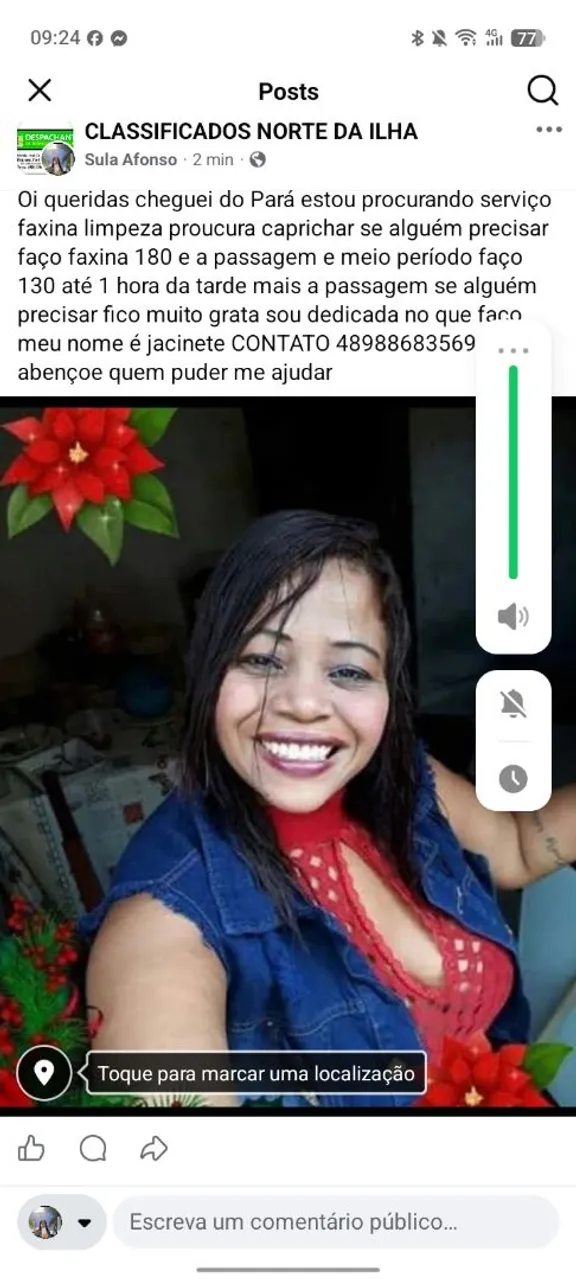The height and width of the screenshot is (1280, 576).
Task: Like the post
Action: tap(32, 1148)
